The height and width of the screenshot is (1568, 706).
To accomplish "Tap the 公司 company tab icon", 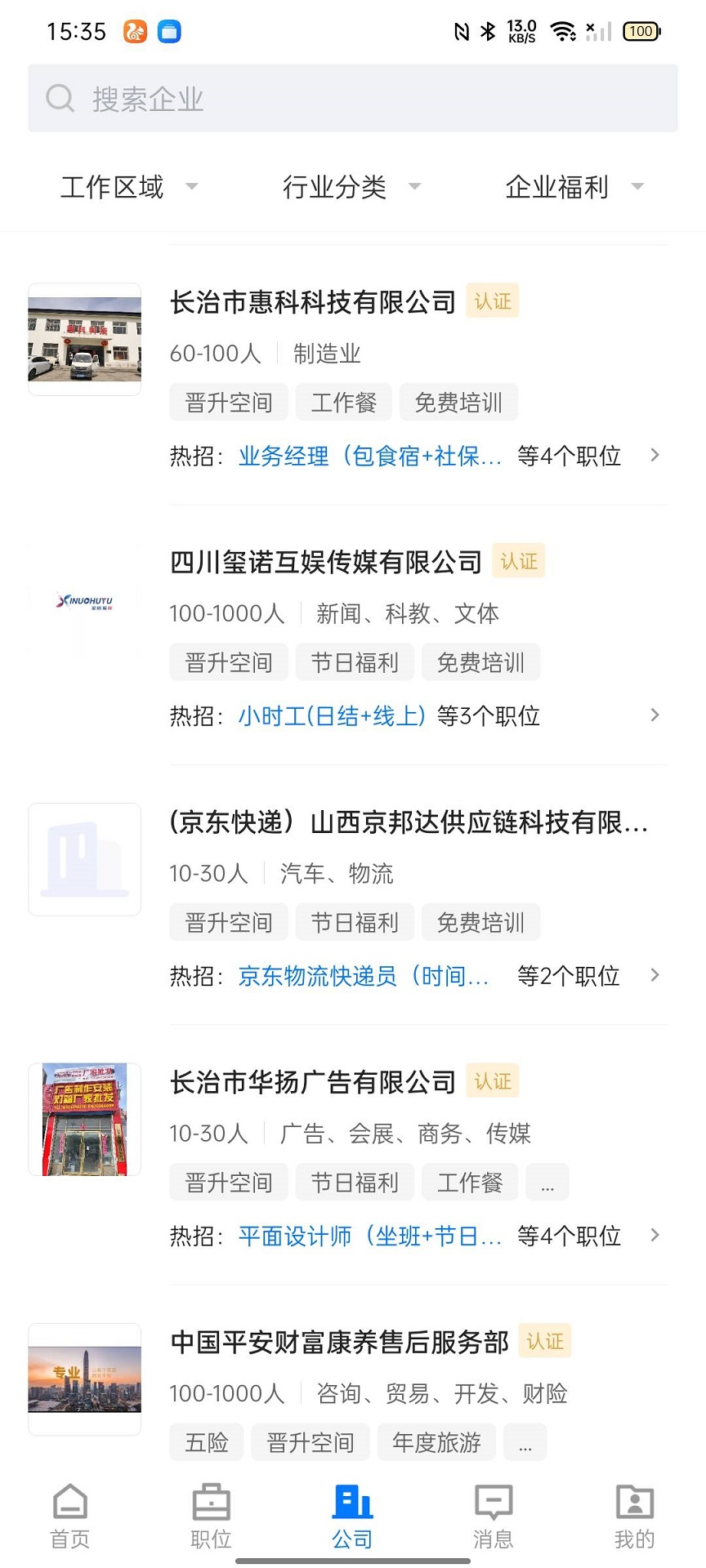I will pyautogui.click(x=352, y=1511).
